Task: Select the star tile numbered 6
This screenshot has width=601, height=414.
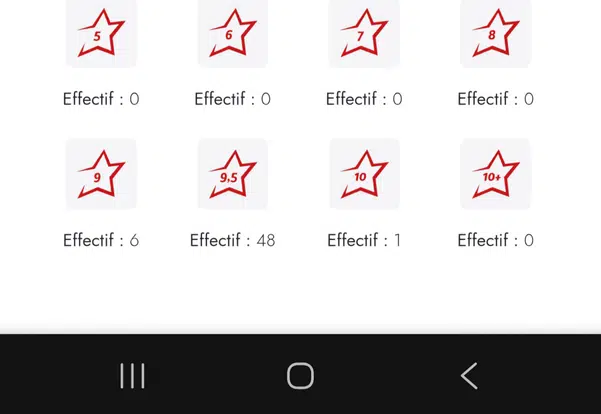Action: [232, 35]
